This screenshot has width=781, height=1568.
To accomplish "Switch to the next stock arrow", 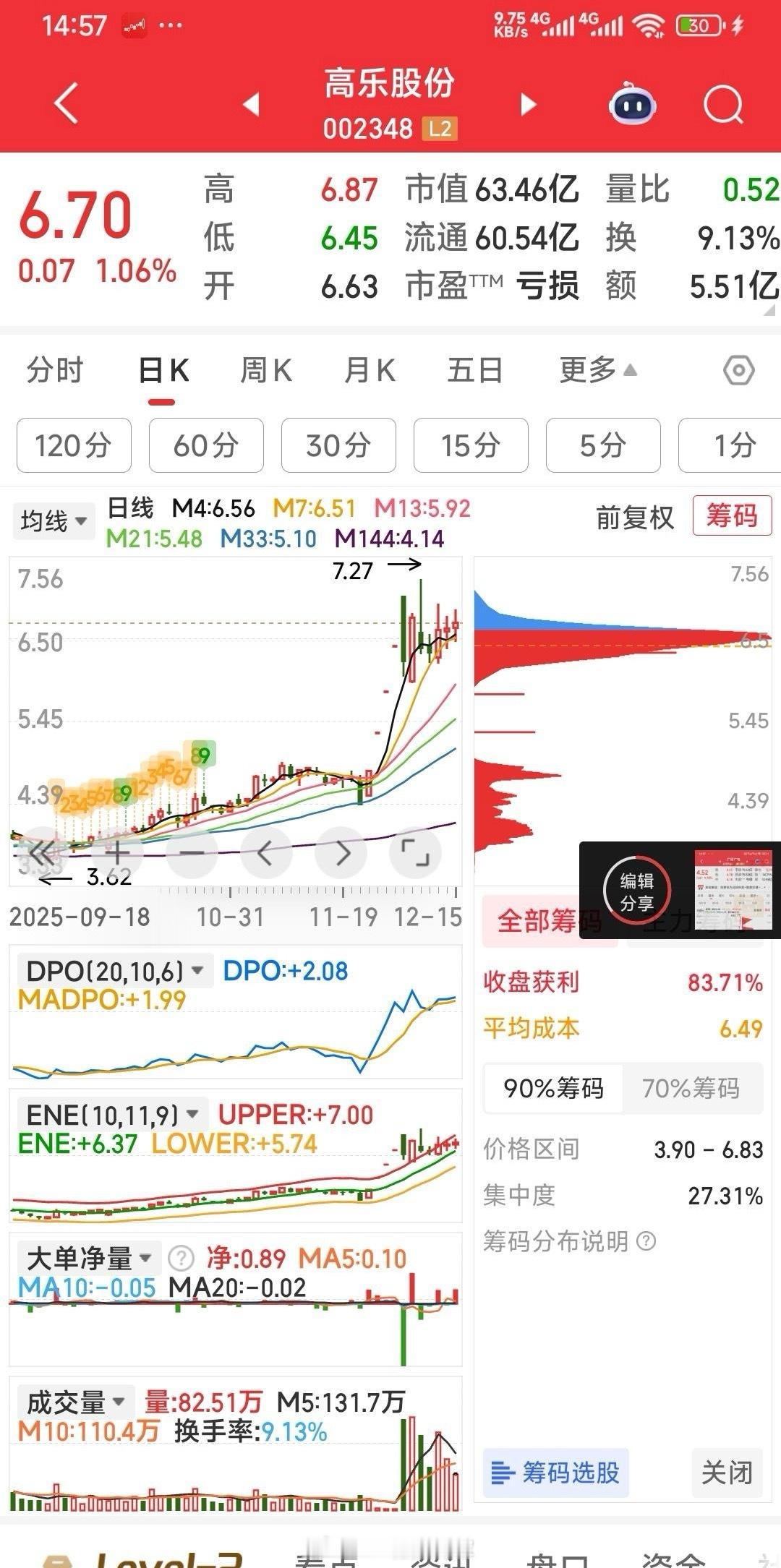I will point(529,105).
